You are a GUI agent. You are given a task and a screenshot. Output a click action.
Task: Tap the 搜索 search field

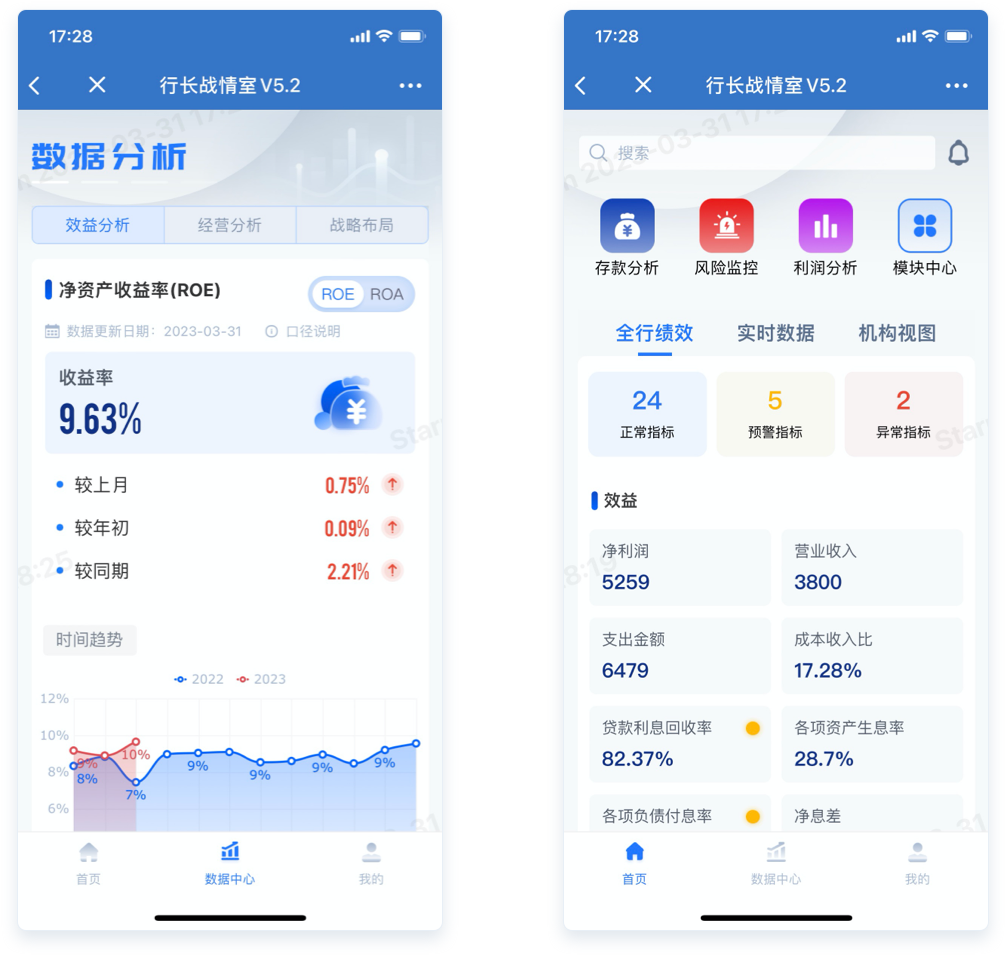756,153
